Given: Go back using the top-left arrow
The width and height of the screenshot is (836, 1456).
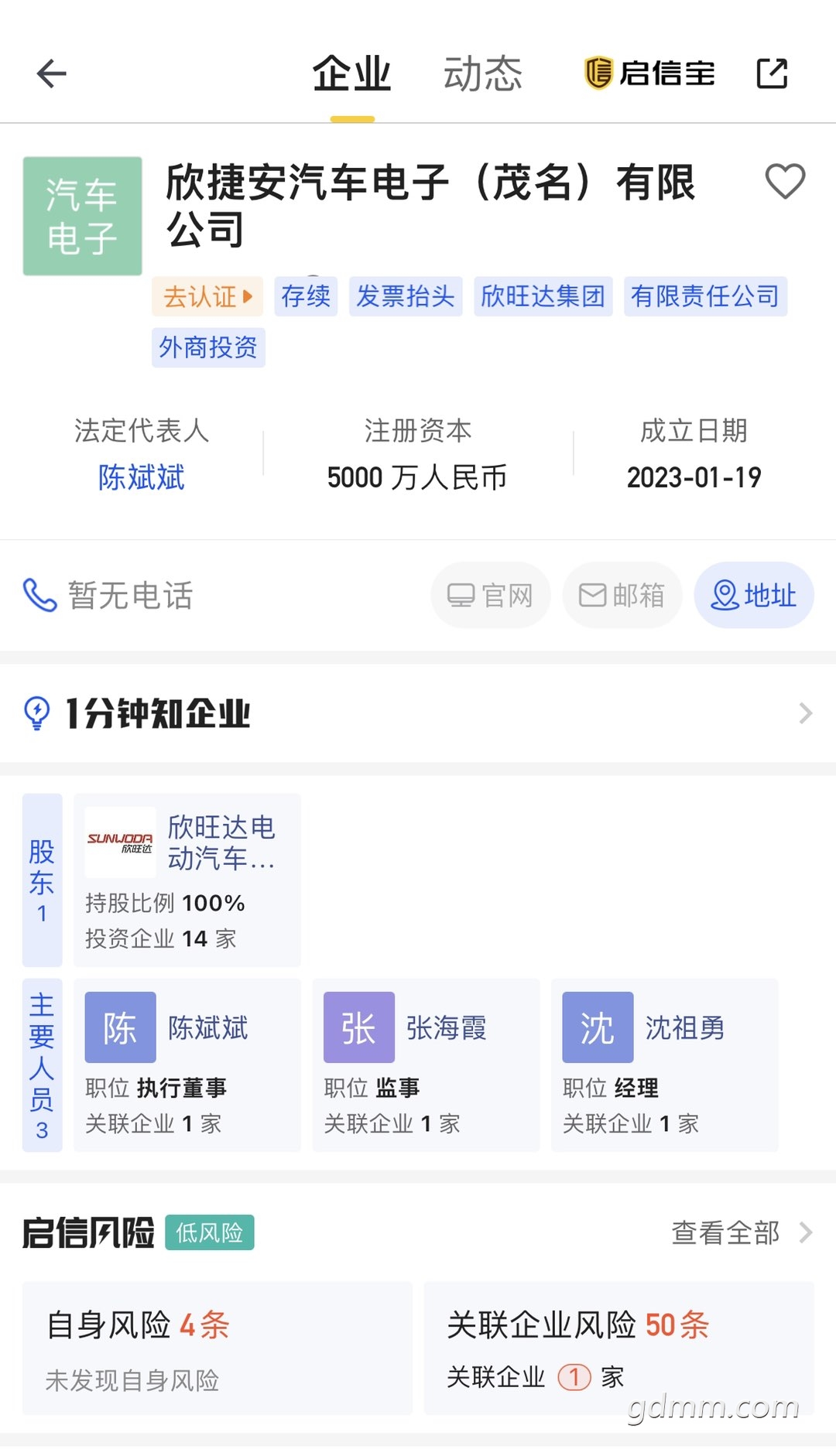Looking at the screenshot, I should pyautogui.click(x=52, y=74).
